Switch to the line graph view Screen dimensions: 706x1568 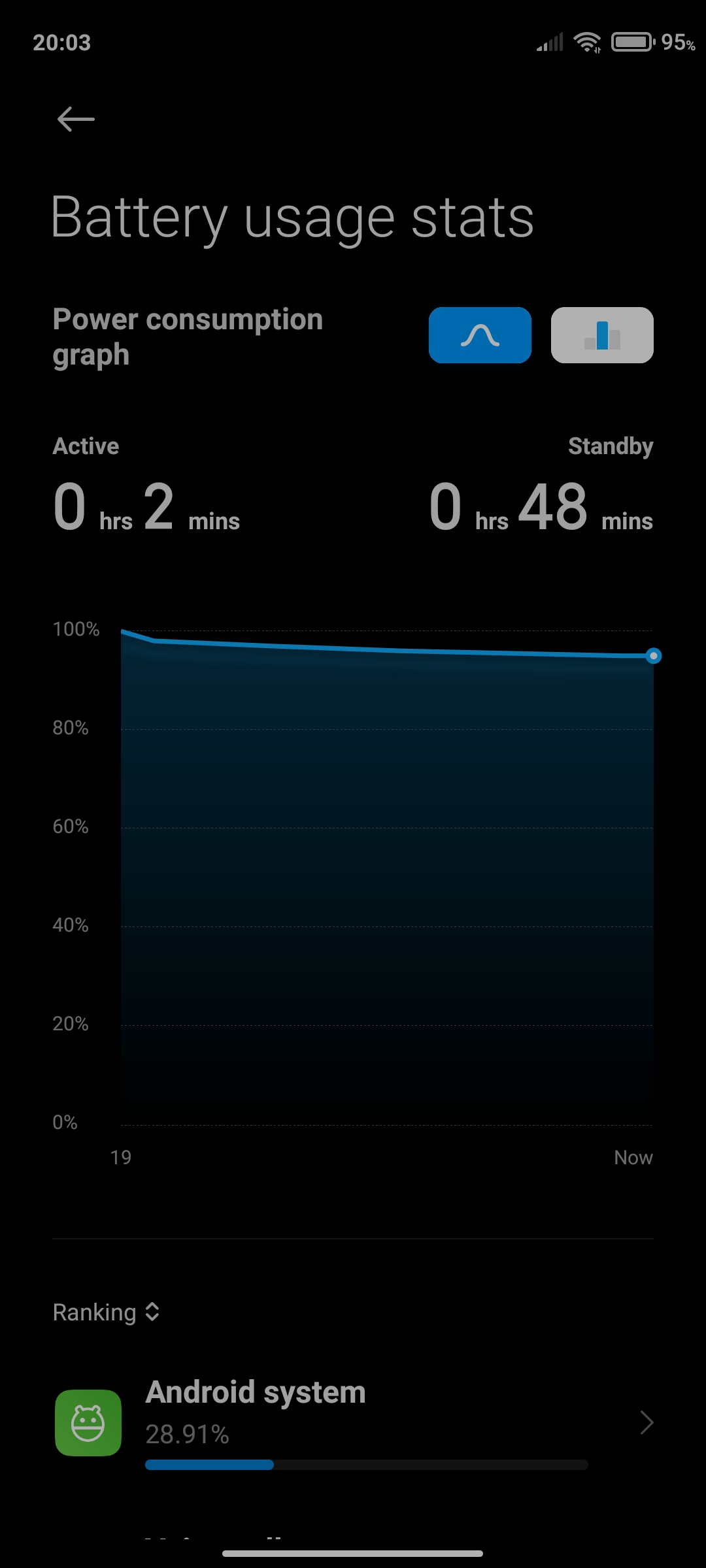click(x=480, y=335)
